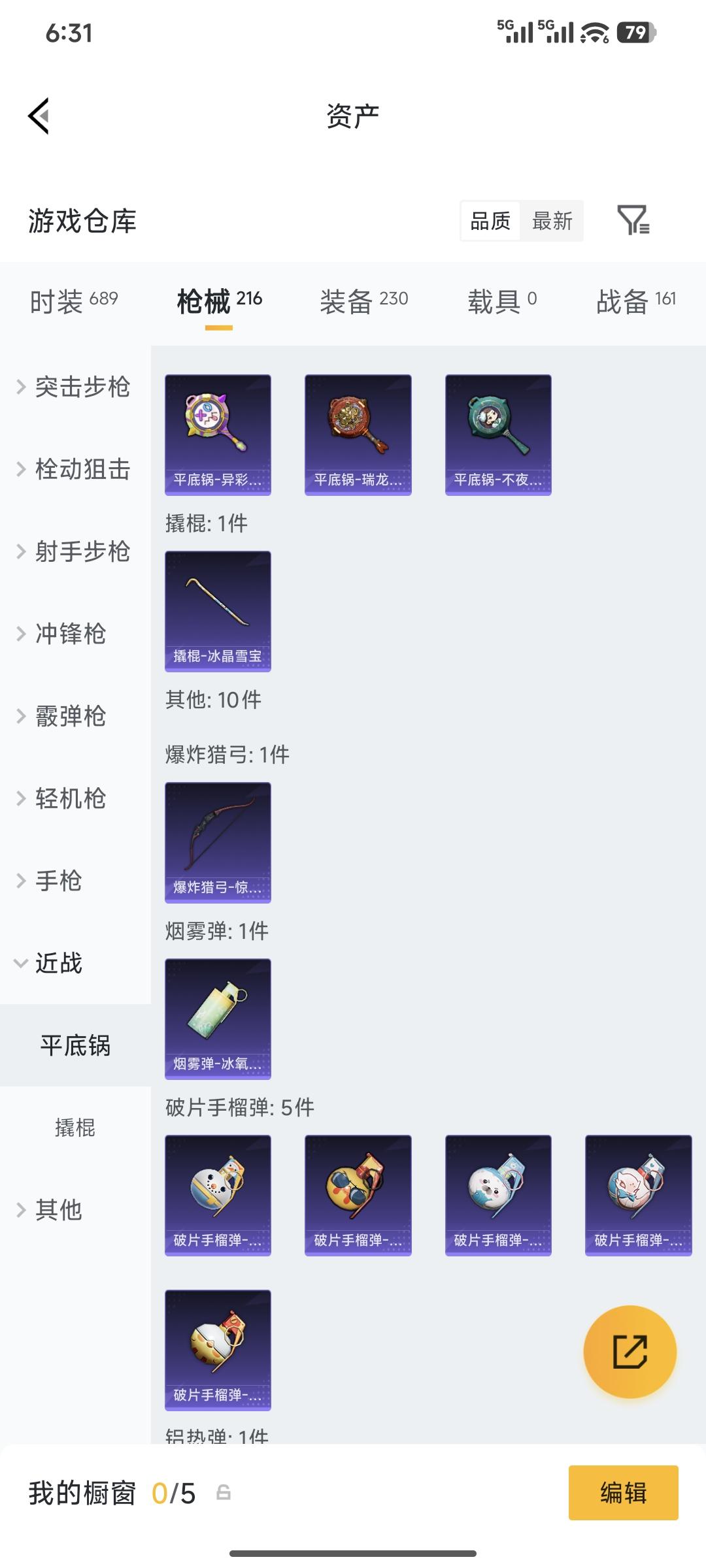
Task: Tap the snowman 破片手榴弹 grenade thumbnail
Action: 218,1194
